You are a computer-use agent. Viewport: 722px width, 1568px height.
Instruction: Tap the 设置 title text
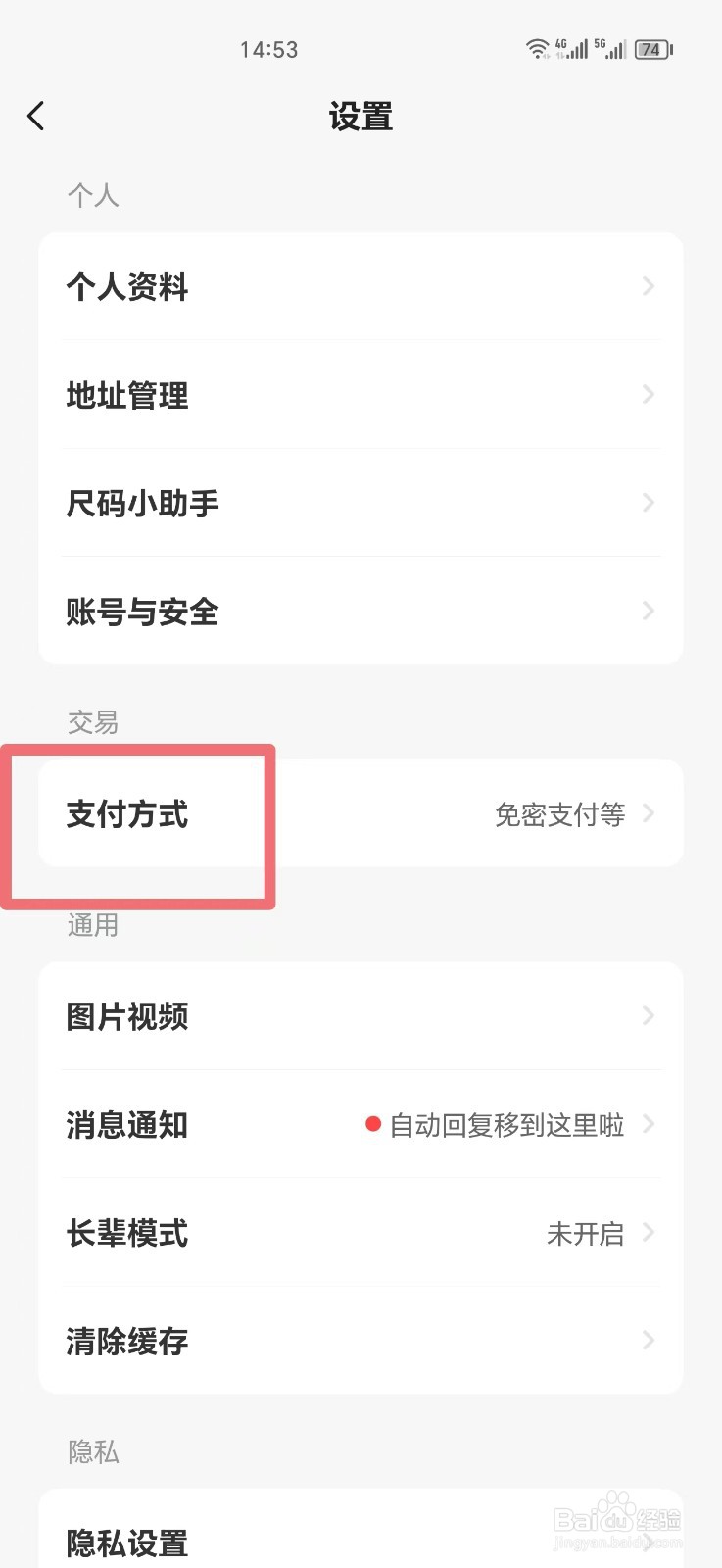(x=361, y=116)
